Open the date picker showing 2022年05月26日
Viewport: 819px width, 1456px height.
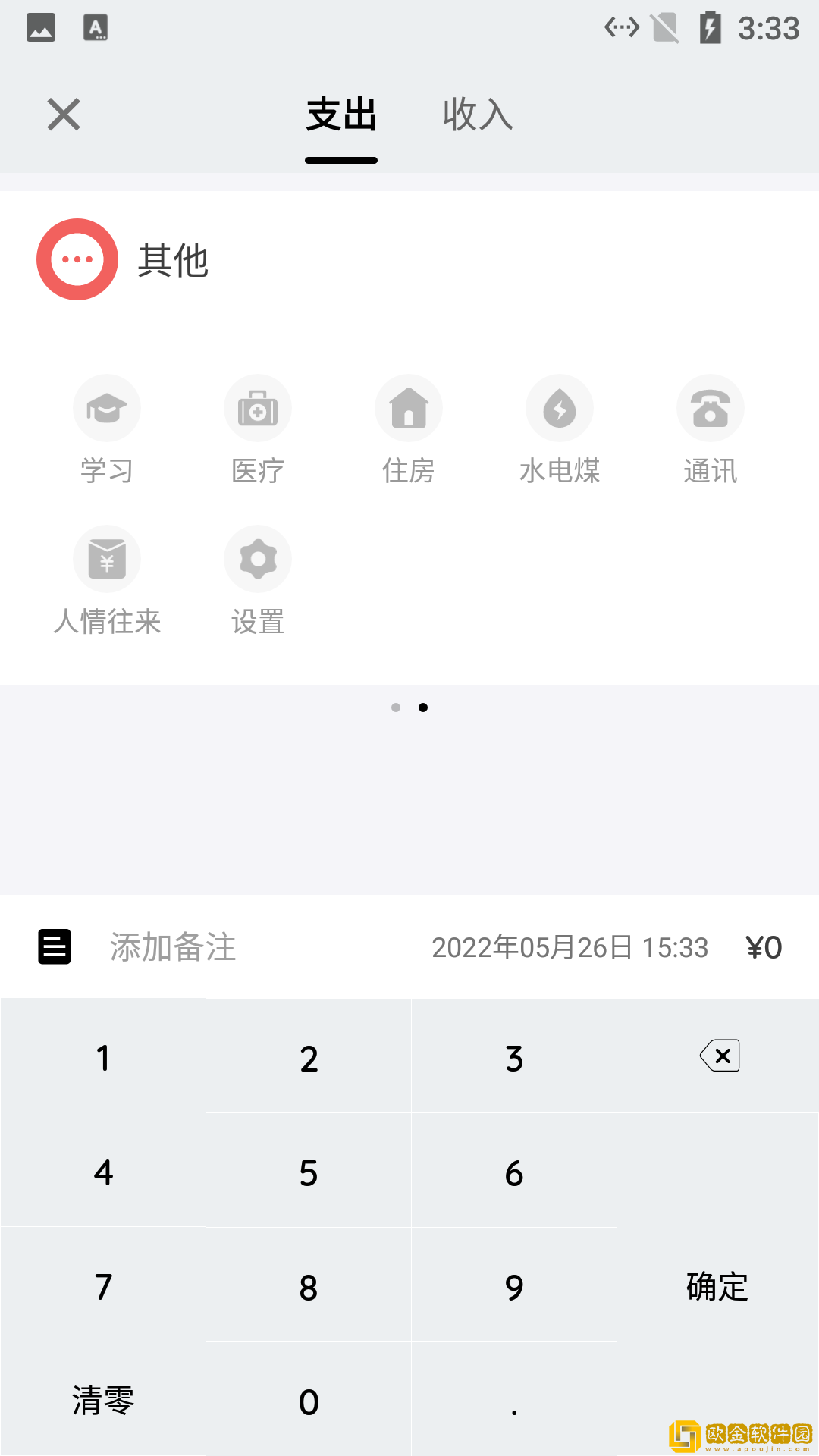tap(570, 947)
